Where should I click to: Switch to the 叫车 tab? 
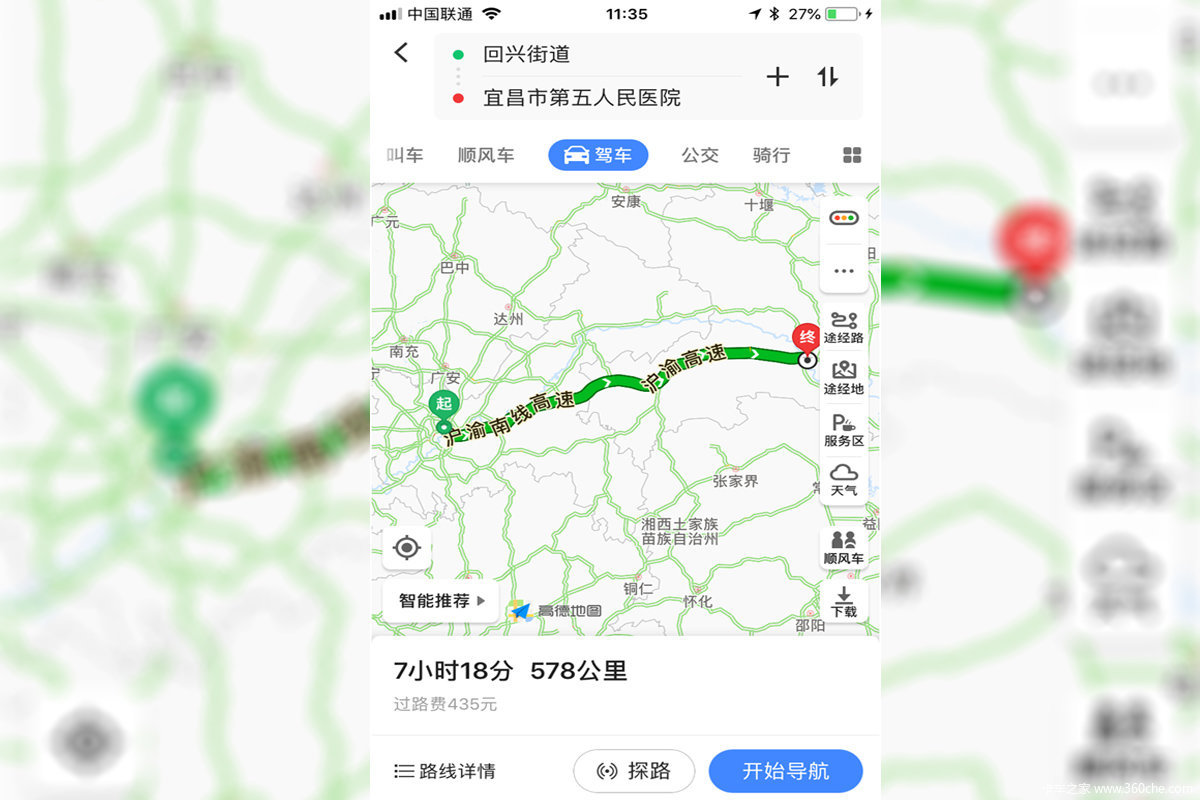405,155
